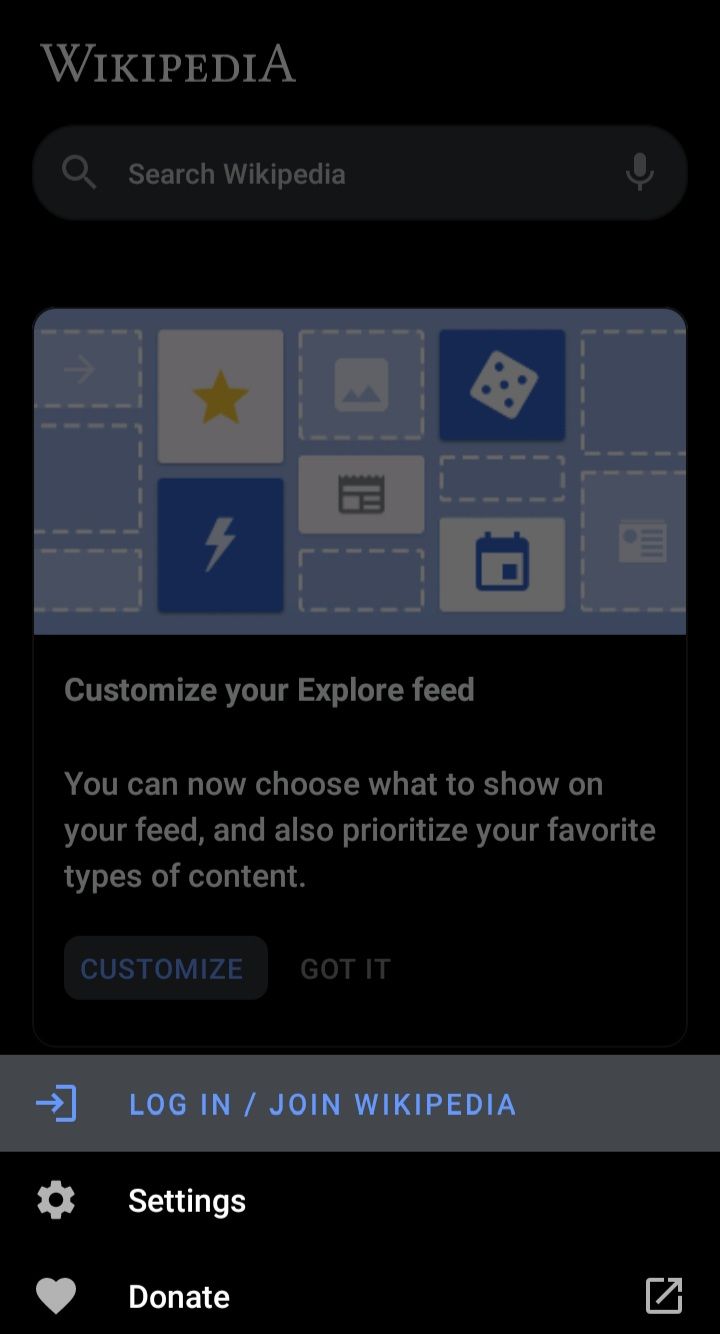
Task: Open the Donate menu item
Action: tap(180, 1296)
